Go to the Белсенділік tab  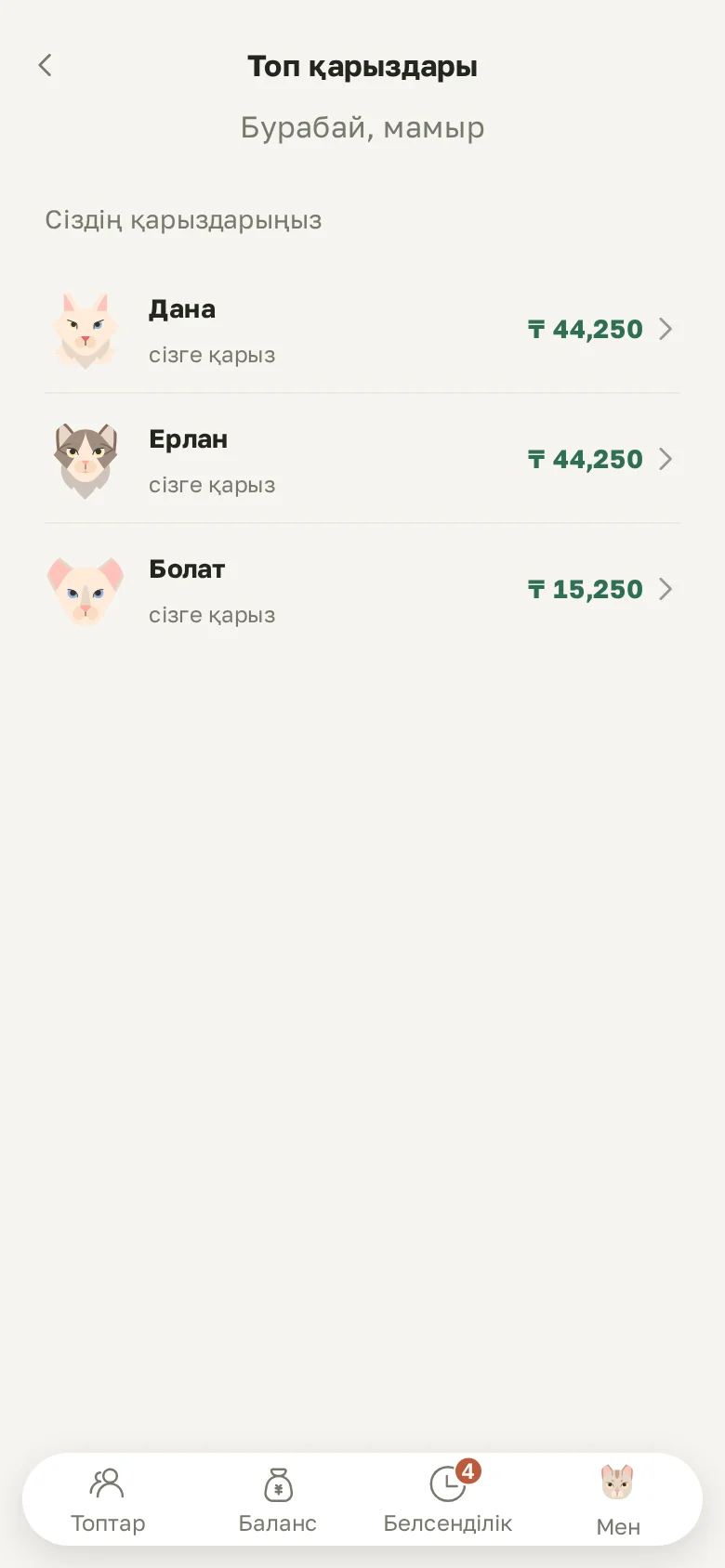448,1499
